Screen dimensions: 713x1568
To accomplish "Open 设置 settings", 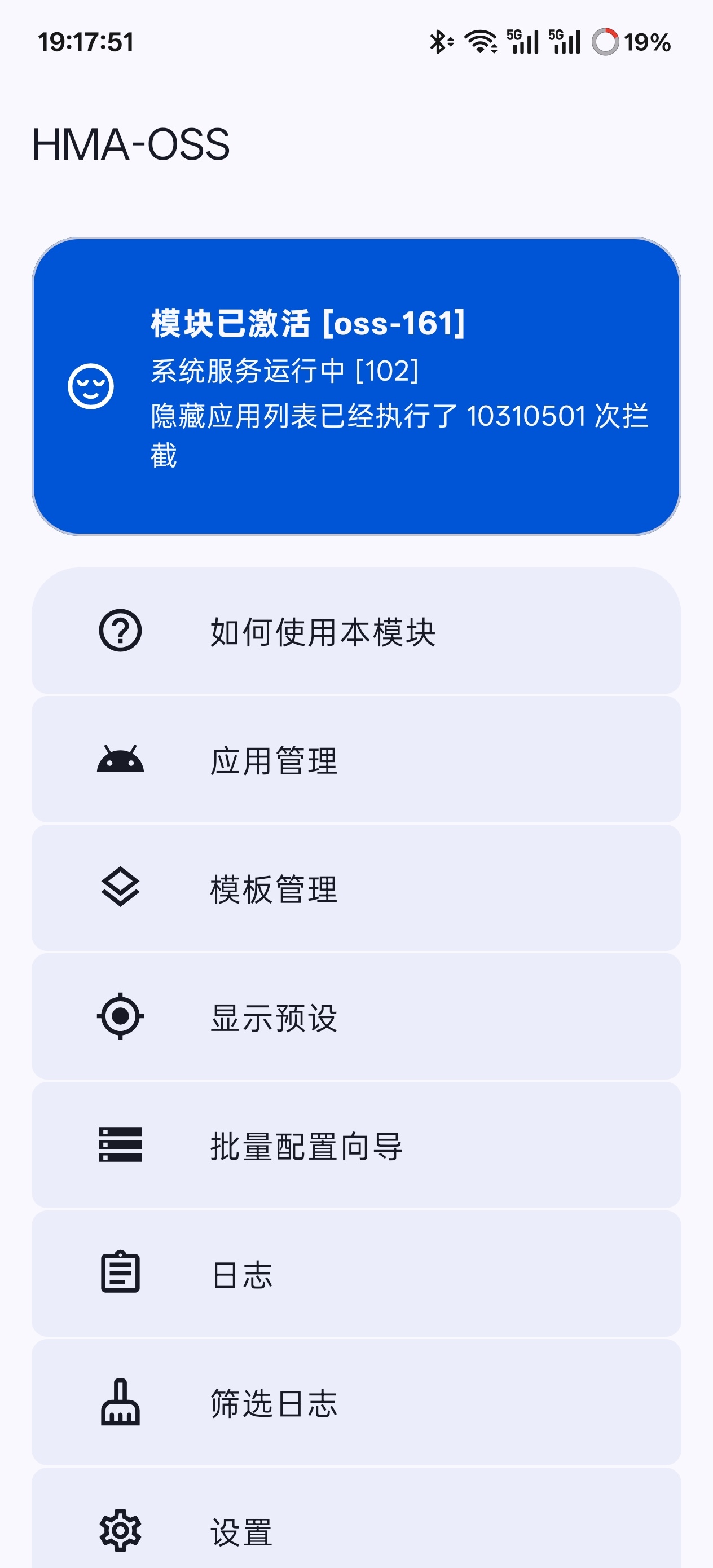I will [356, 1518].
